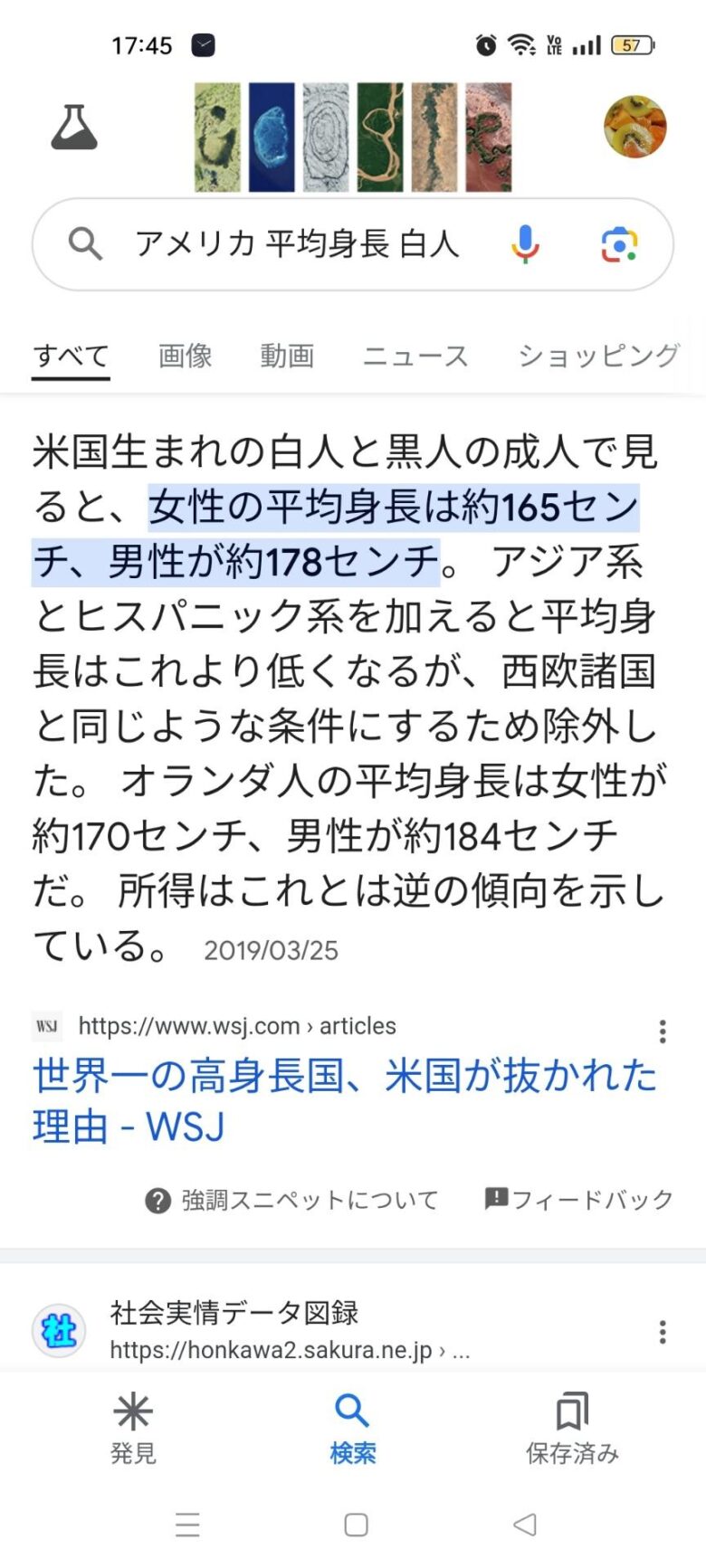706x1568 pixels.
Task: Open the 社会実情データ図録 result
Action: 234,1312
